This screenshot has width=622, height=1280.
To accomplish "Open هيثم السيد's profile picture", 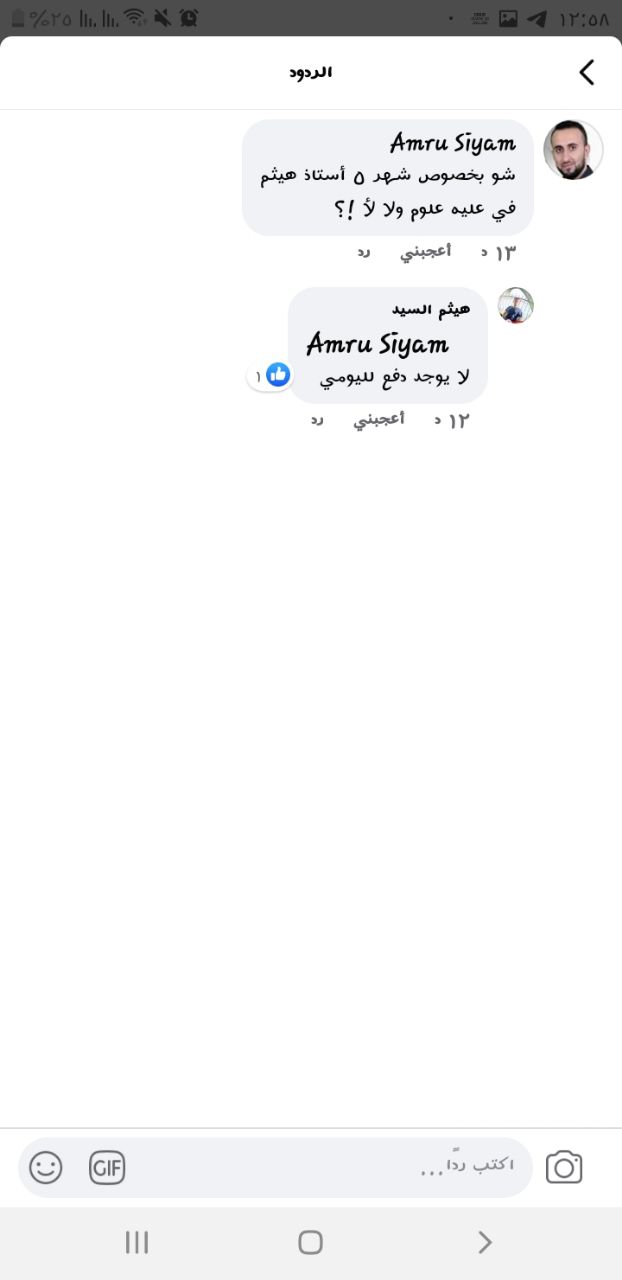I will [516, 305].
